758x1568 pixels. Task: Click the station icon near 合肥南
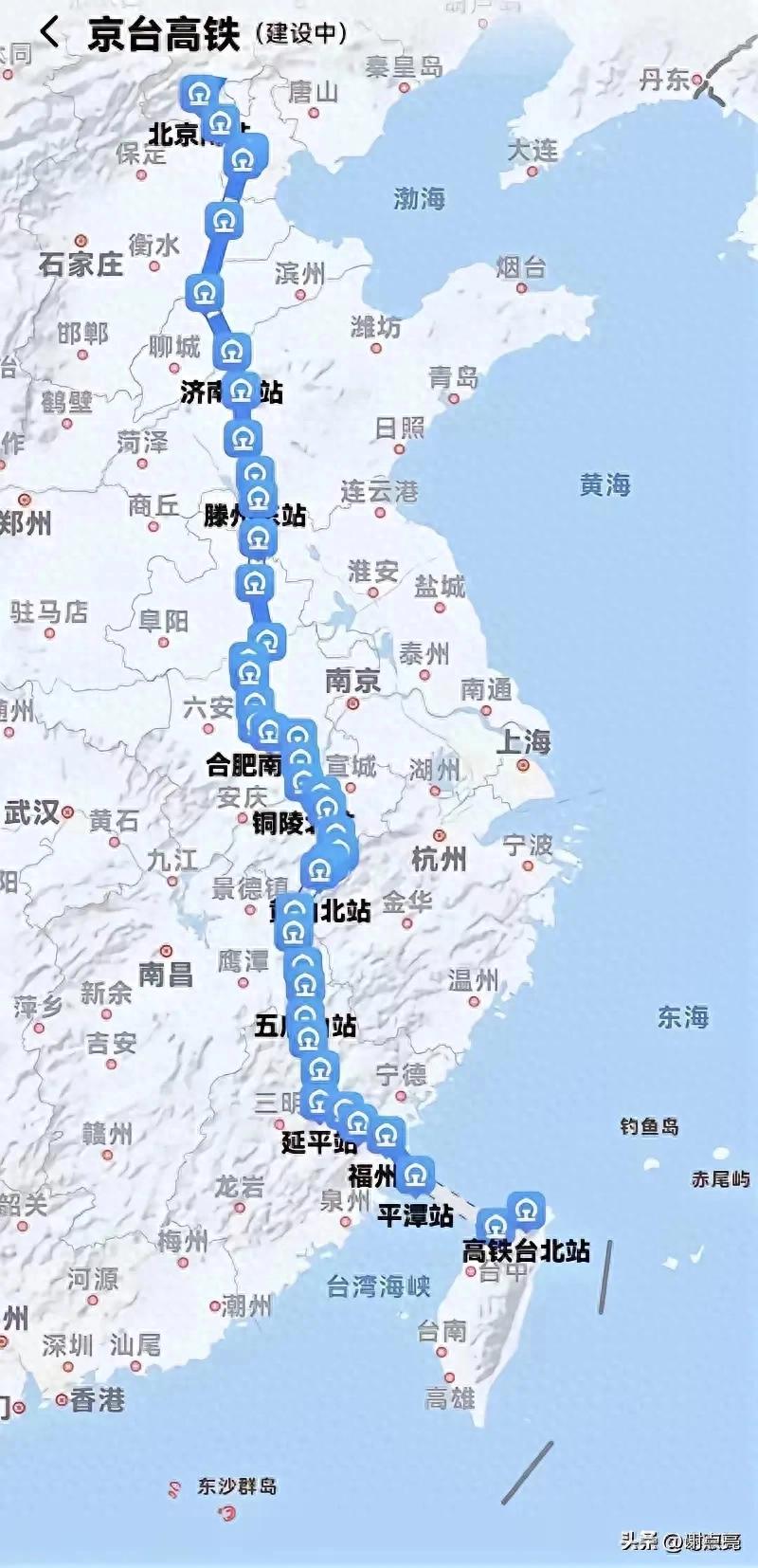(268, 733)
